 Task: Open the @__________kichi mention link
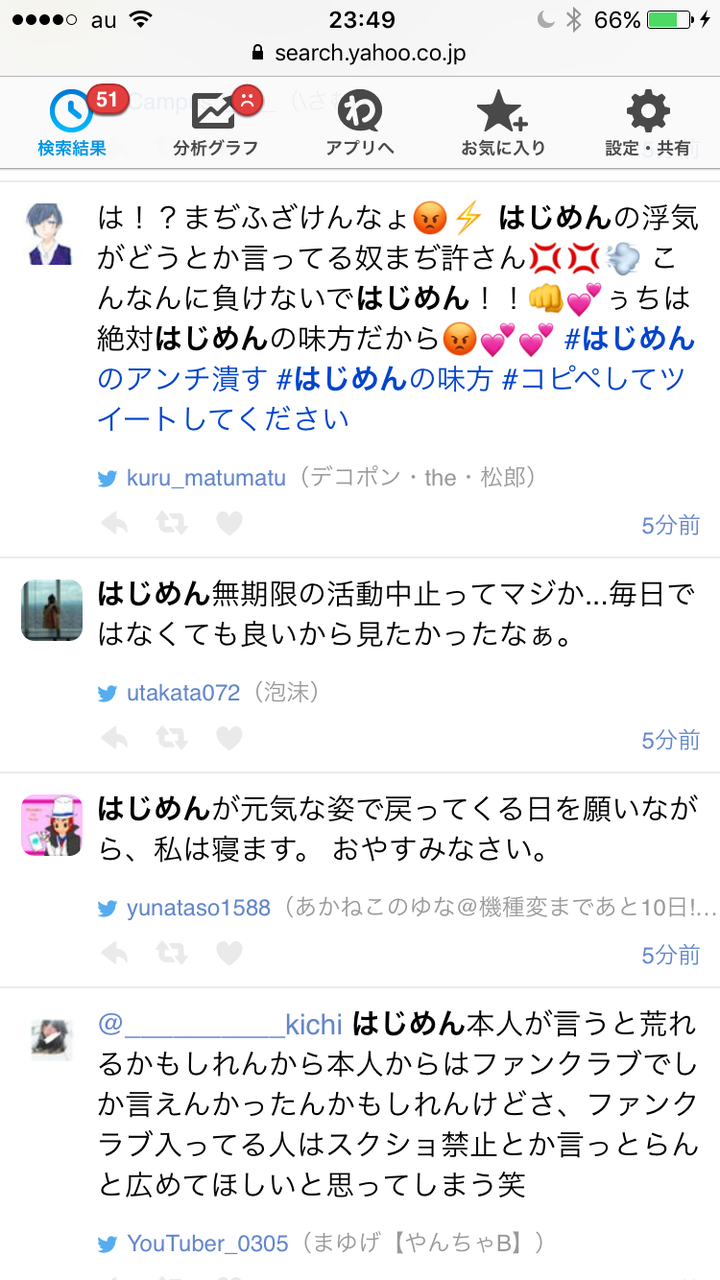pyautogui.click(x=220, y=1025)
